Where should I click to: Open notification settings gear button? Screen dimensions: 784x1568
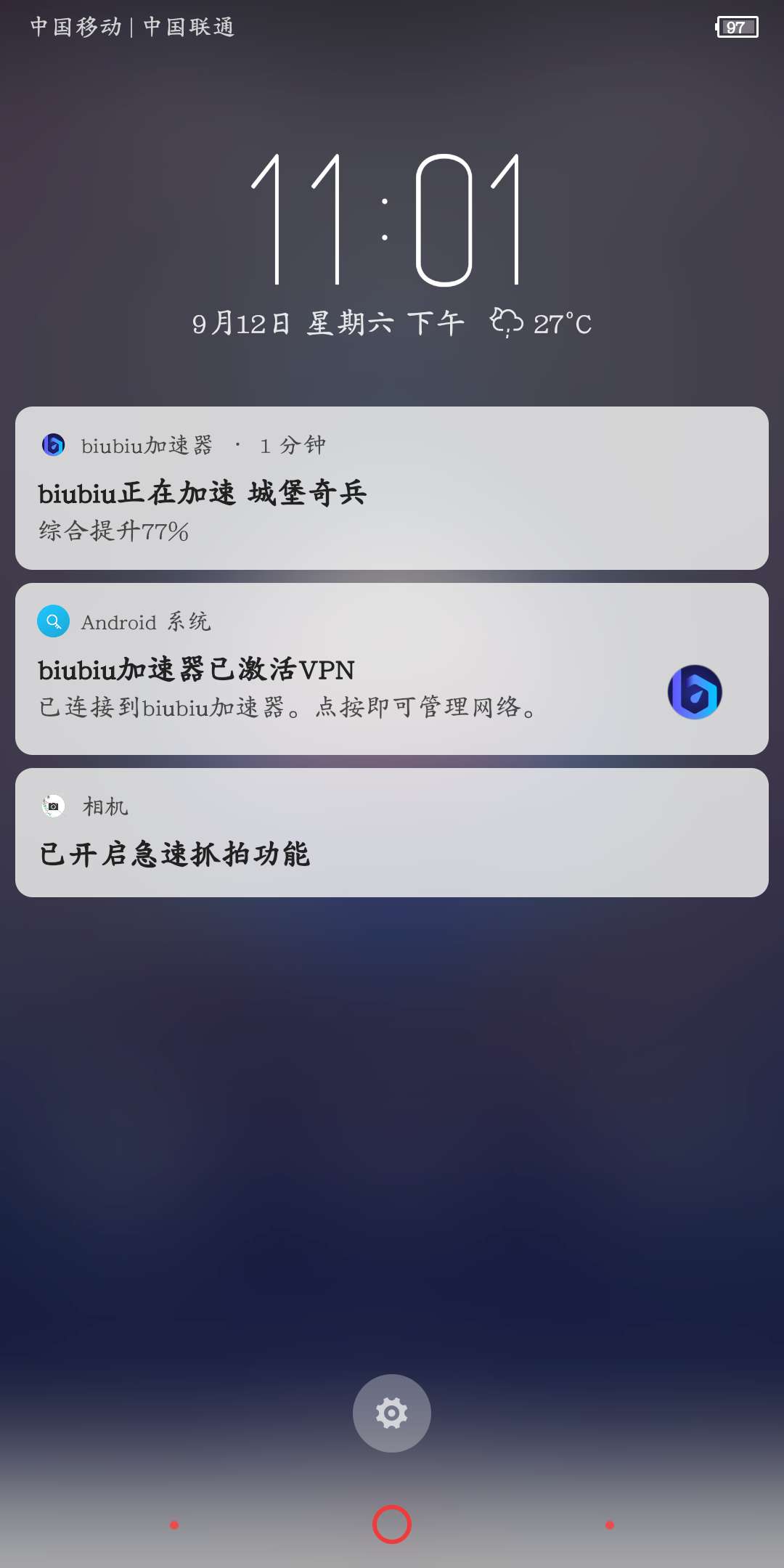click(x=392, y=1413)
